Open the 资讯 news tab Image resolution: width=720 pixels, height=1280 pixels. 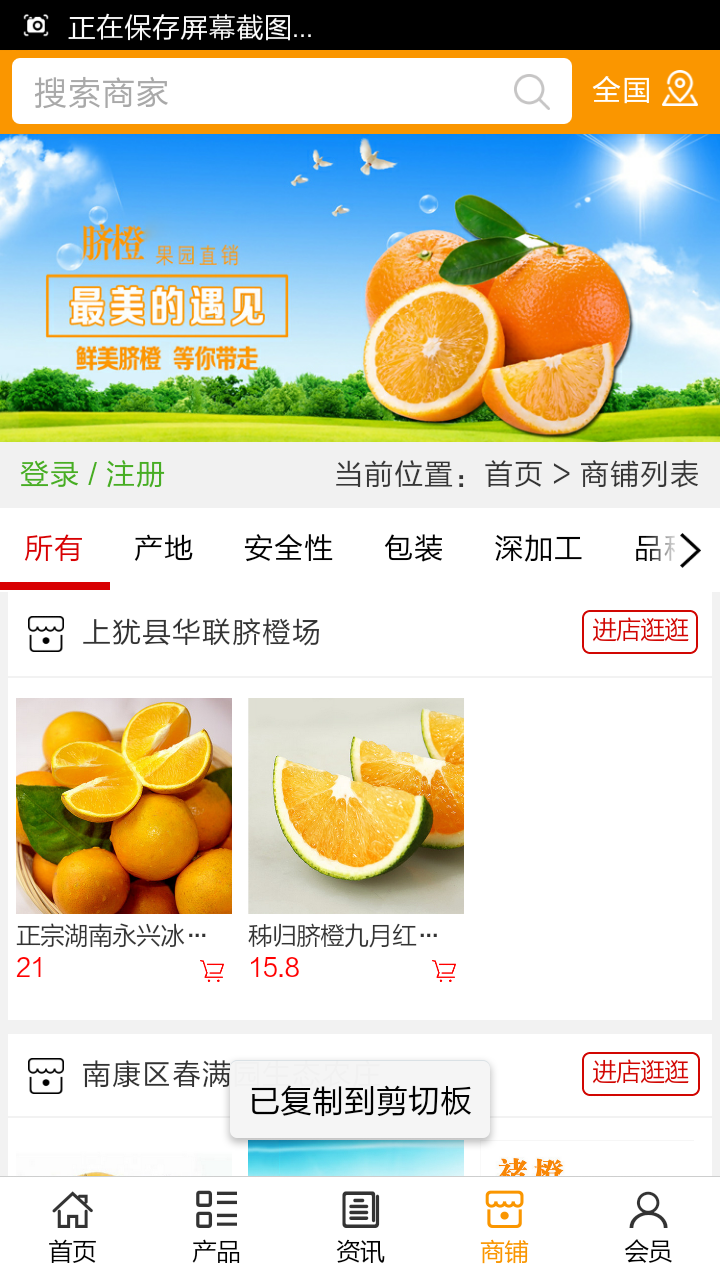click(x=360, y=1228)
